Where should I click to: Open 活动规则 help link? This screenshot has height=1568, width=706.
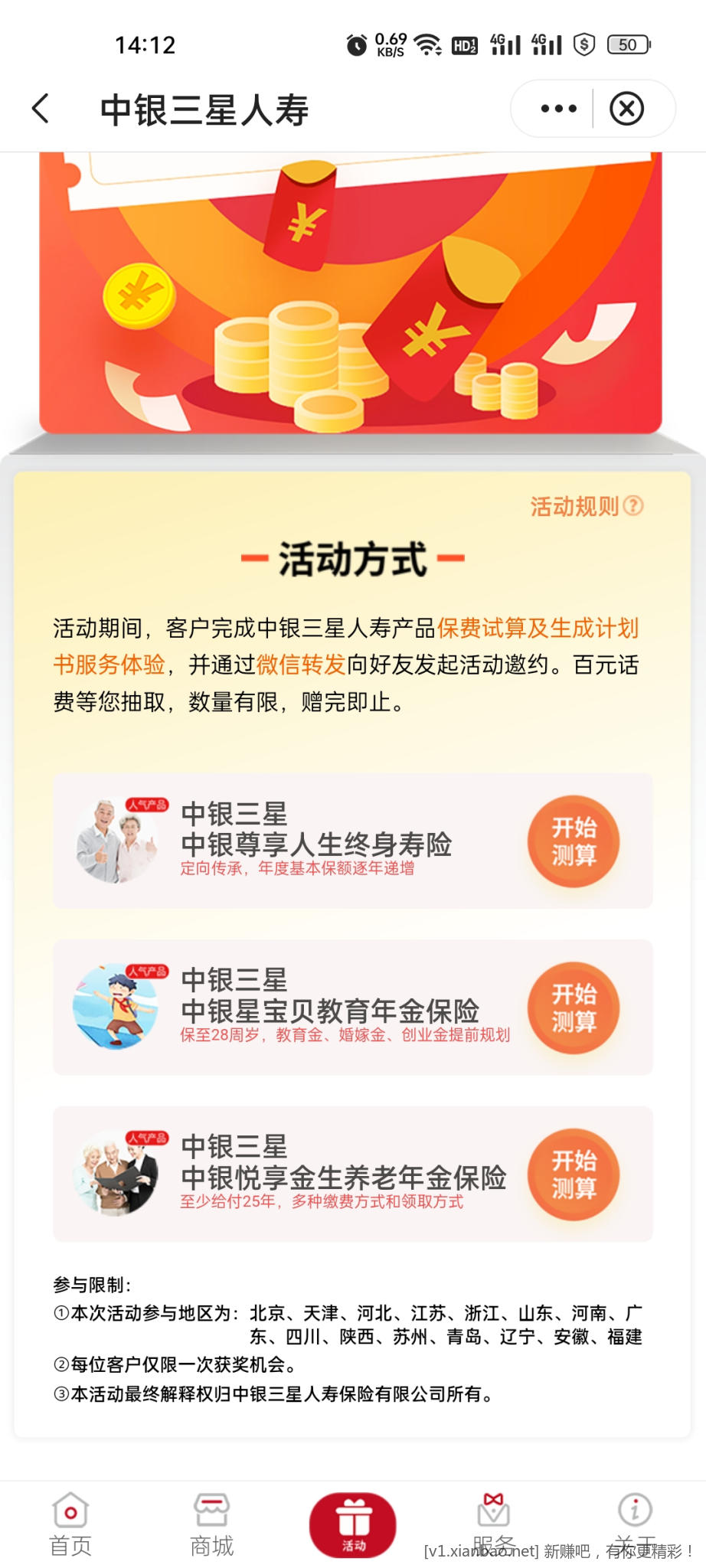(587, 506)
